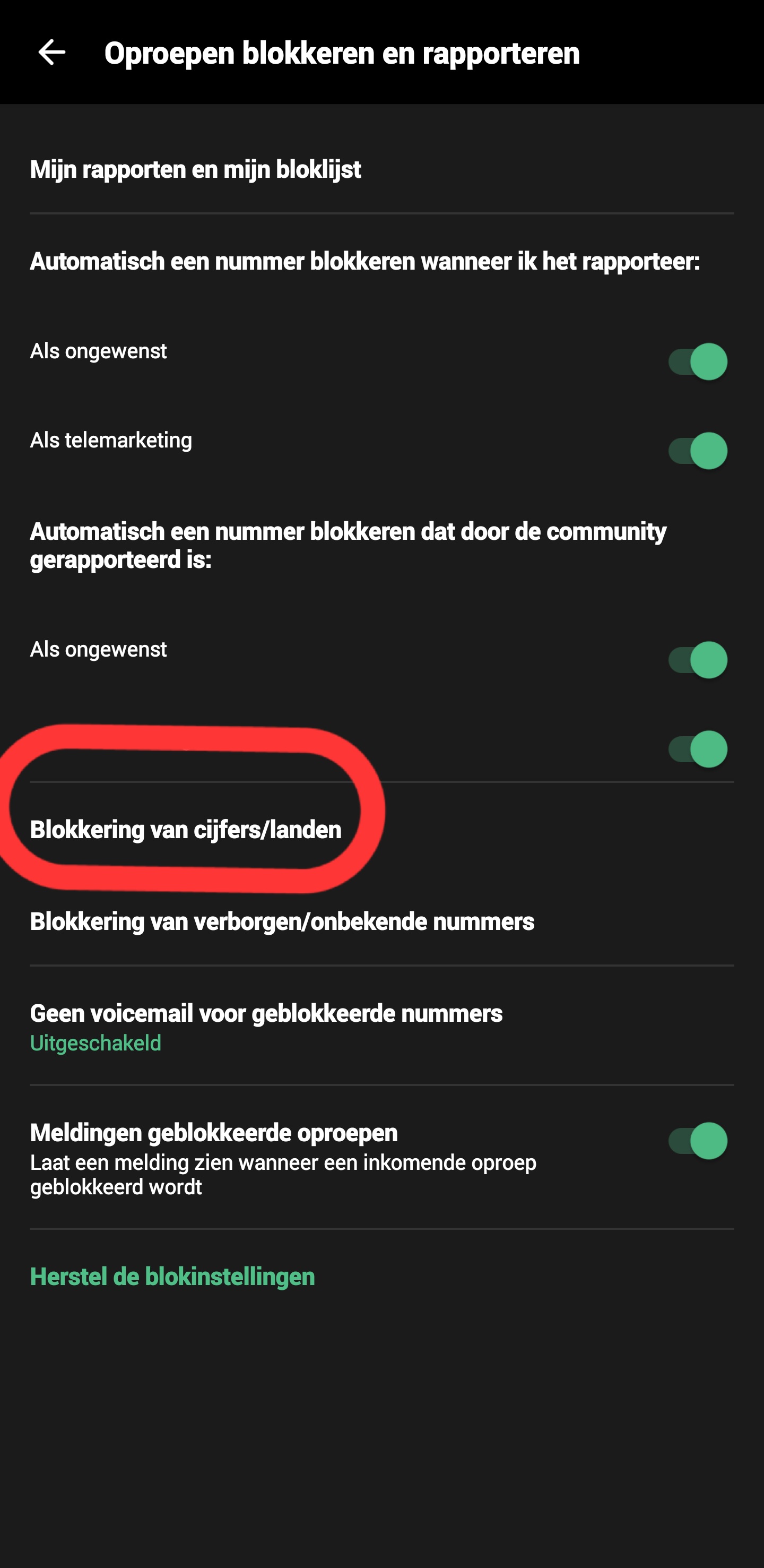This screenshot has height=1568, width=764.
Task: Tap Herstel de blokinstellingen
Action: (173, 1277)
